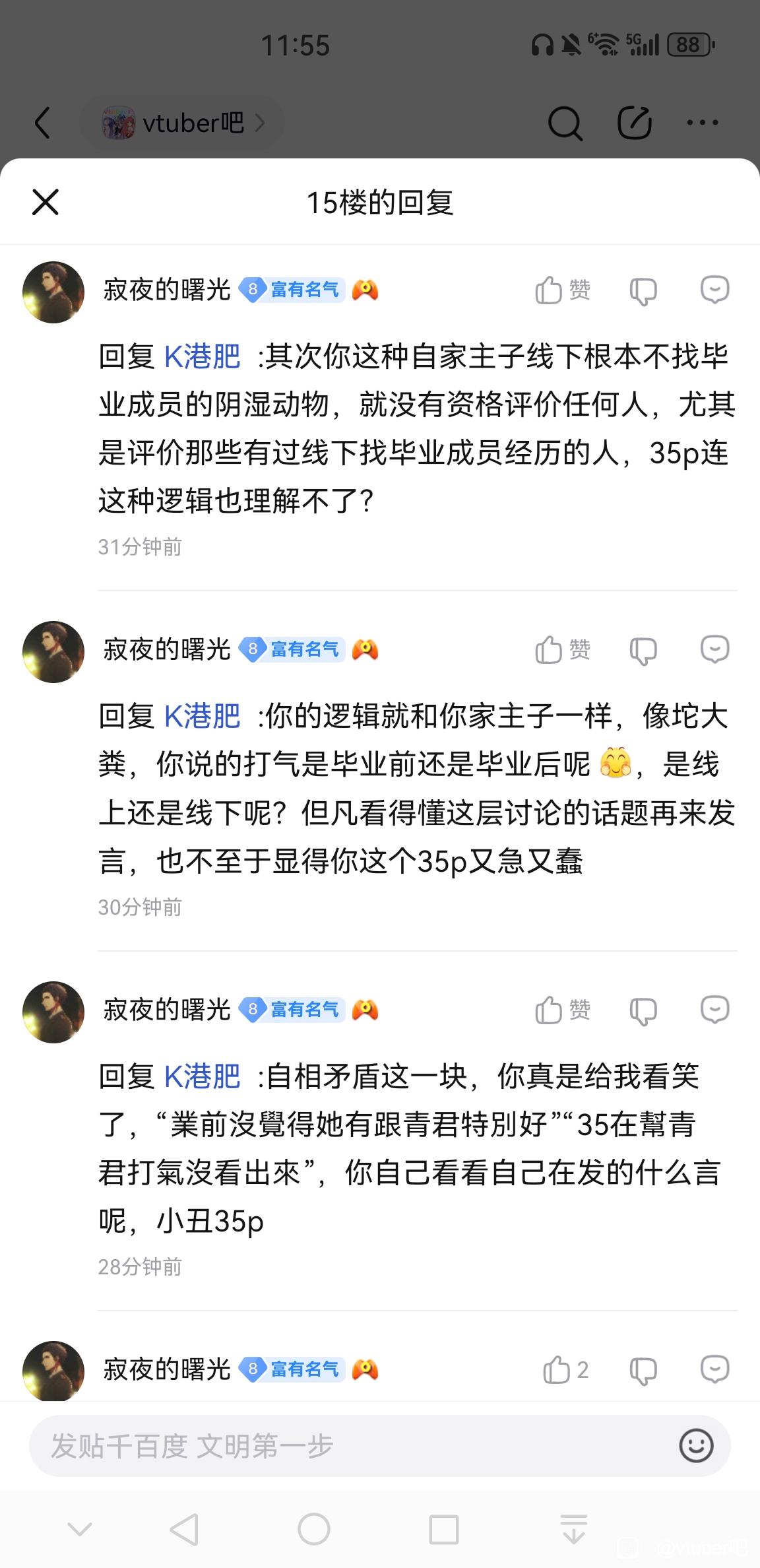Open K港肥 profile link in first reply
The image size is (760, 1568).
click(202, 357)
